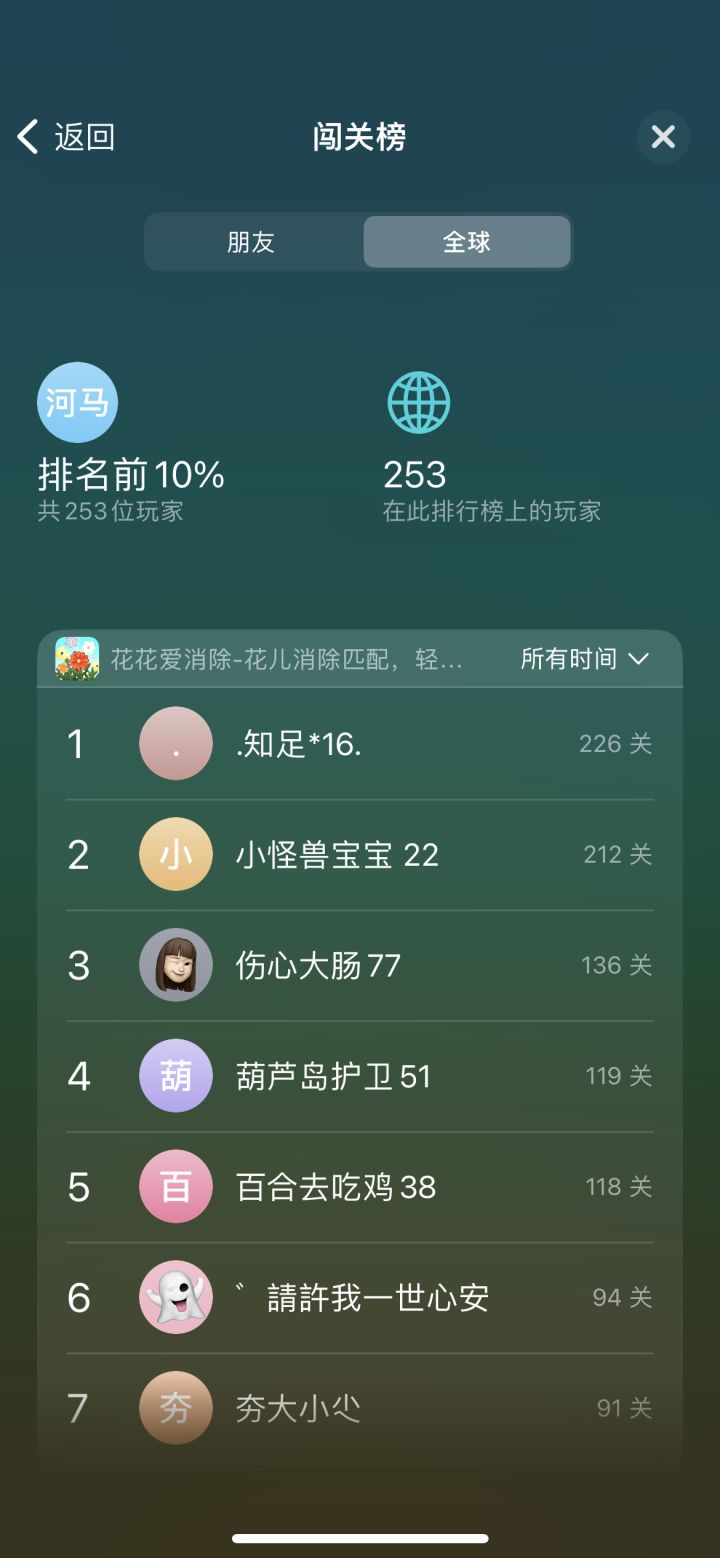Select the 全球 tab
Image resolution: width=720 pixels, height=1558 pixels.
tap(466, 242)
